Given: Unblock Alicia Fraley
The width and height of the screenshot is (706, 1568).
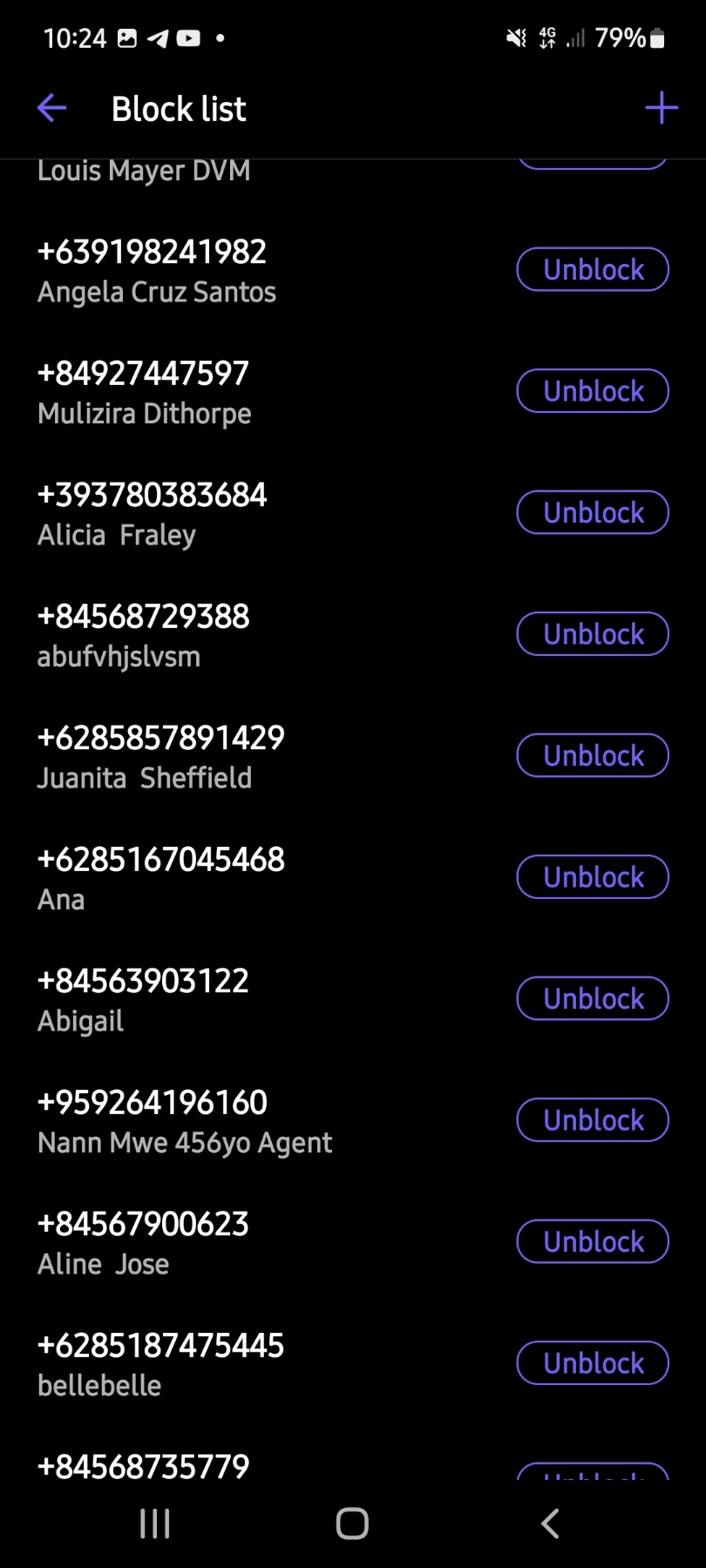Looking at the screenshot, I should click(593, 513).
